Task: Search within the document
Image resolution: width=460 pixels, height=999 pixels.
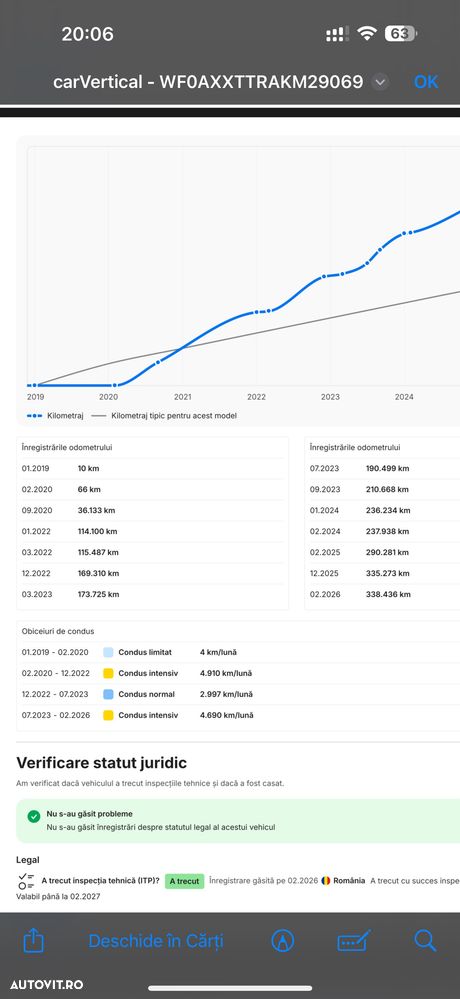Action: [x=424, y=940]
